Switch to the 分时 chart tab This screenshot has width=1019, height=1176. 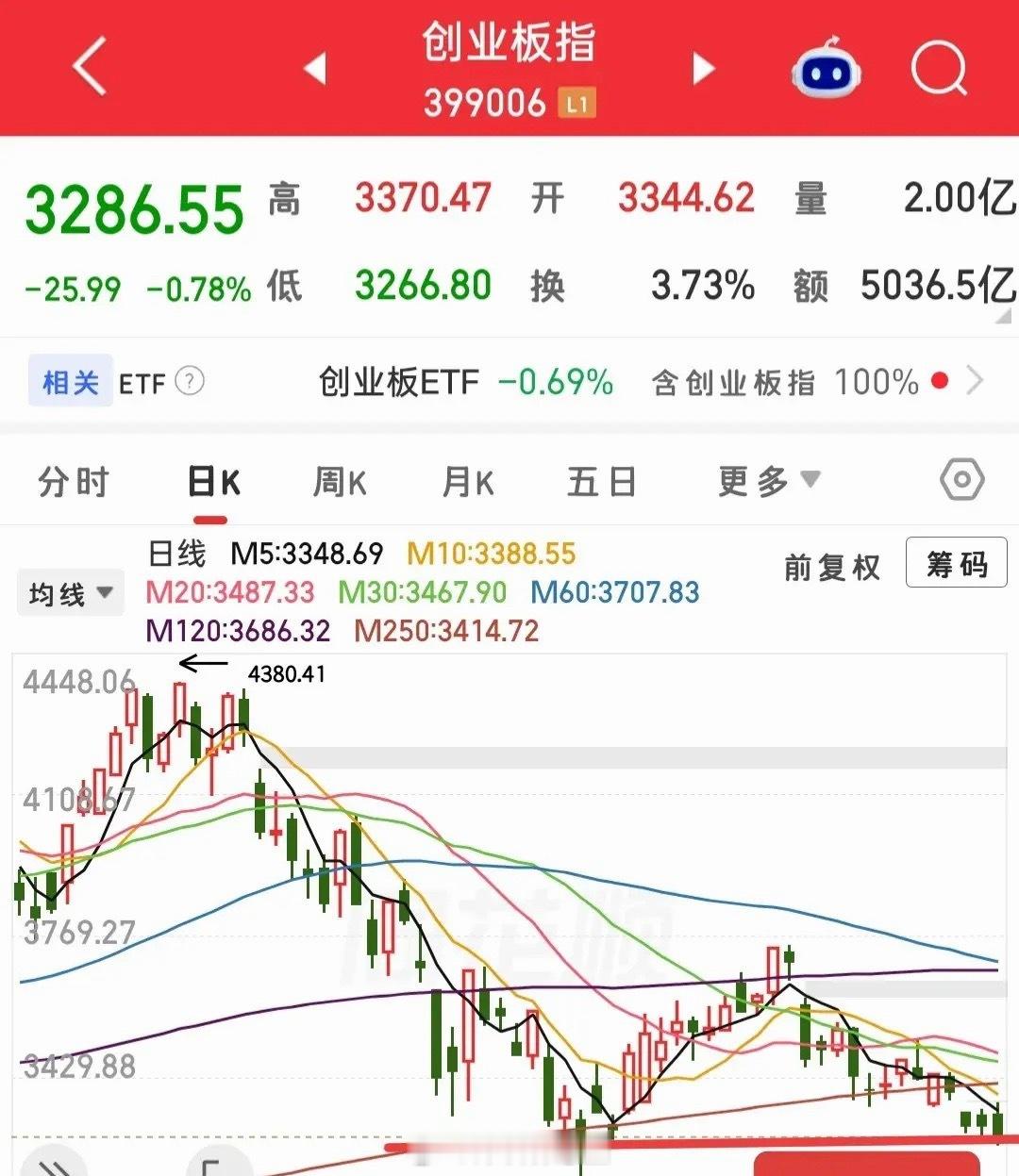click(74, 482)
